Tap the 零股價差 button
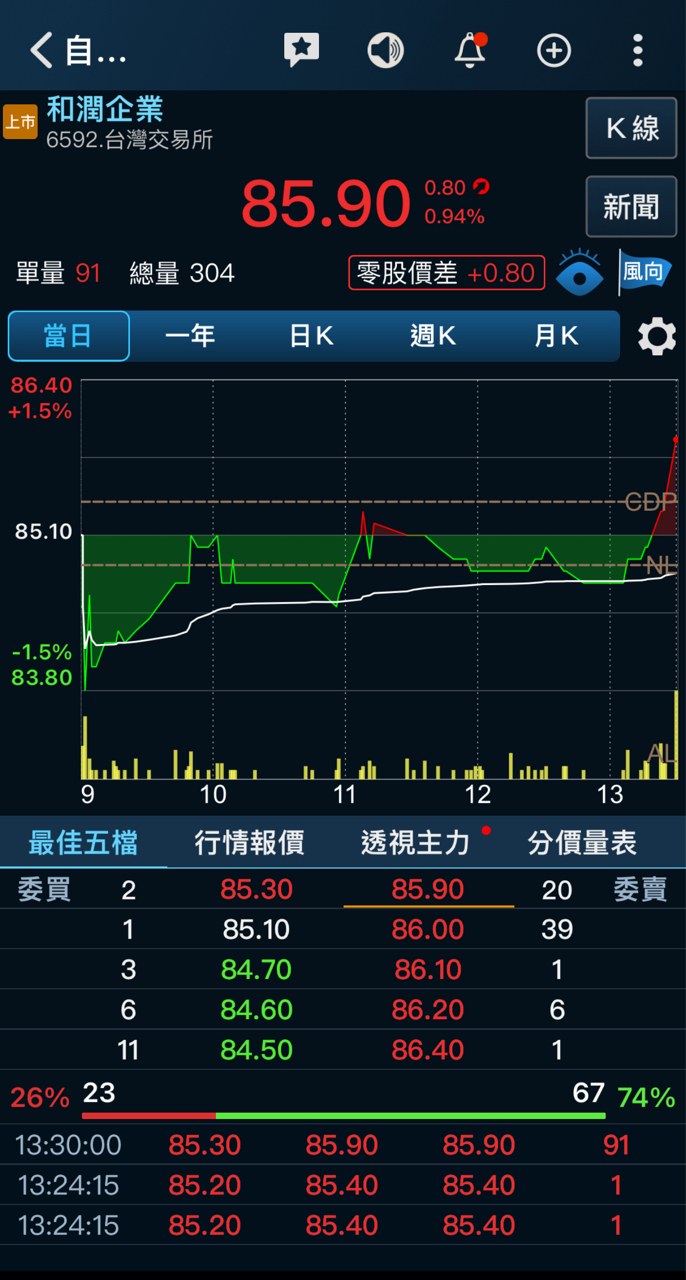 (446, 273)
